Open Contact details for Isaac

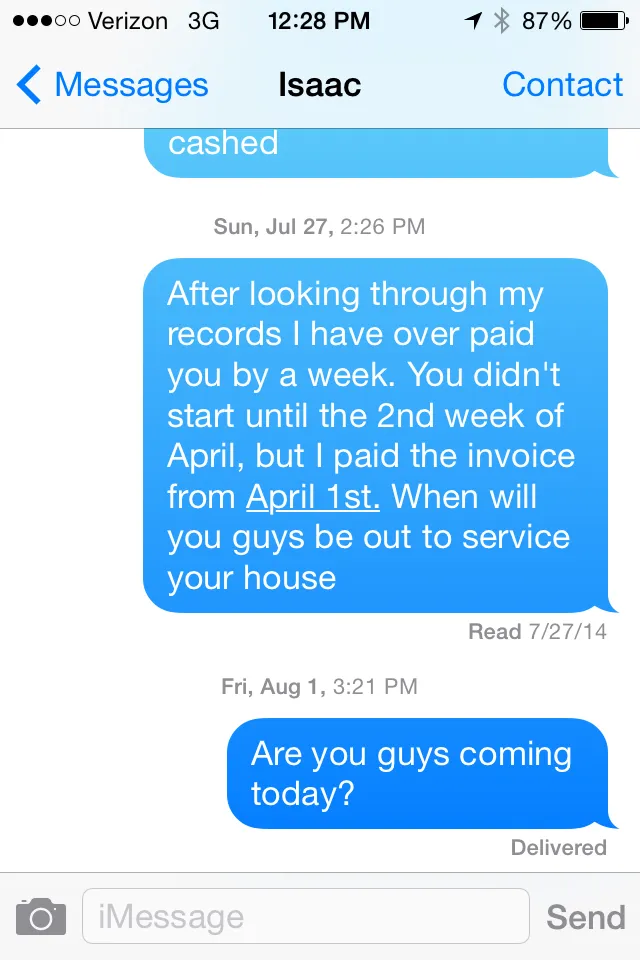(x=562, y=85)
